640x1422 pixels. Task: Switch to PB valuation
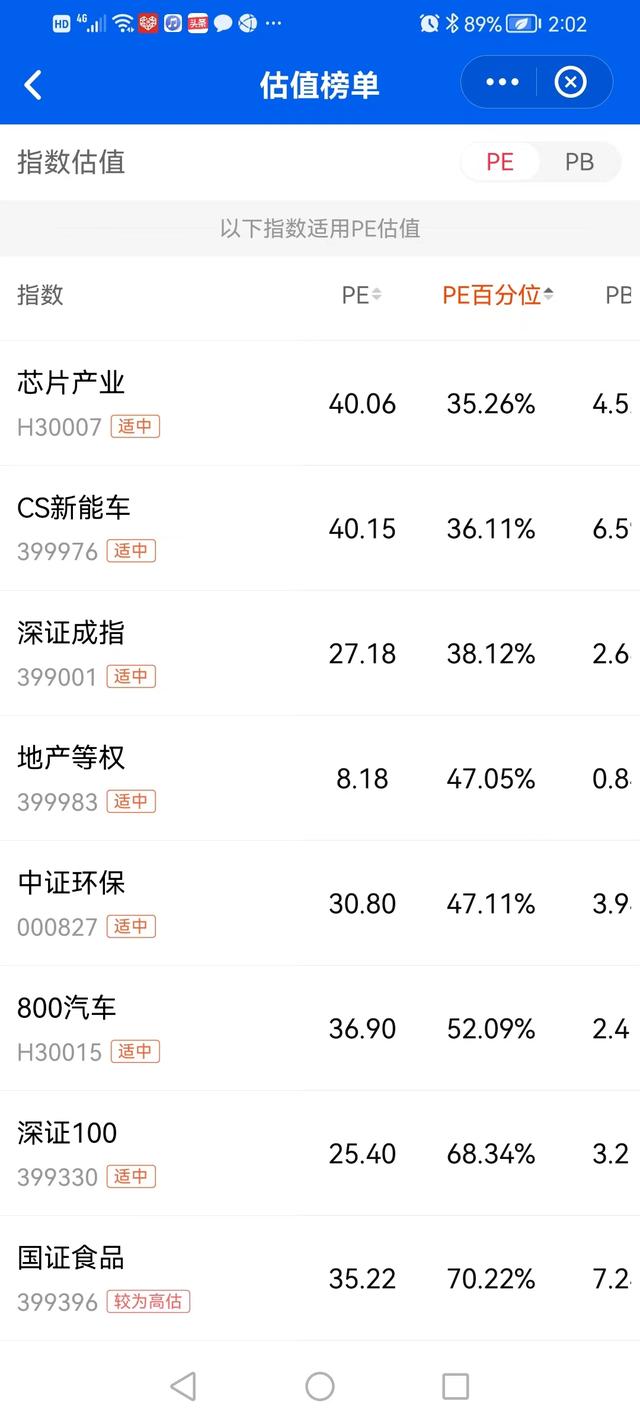579,162
